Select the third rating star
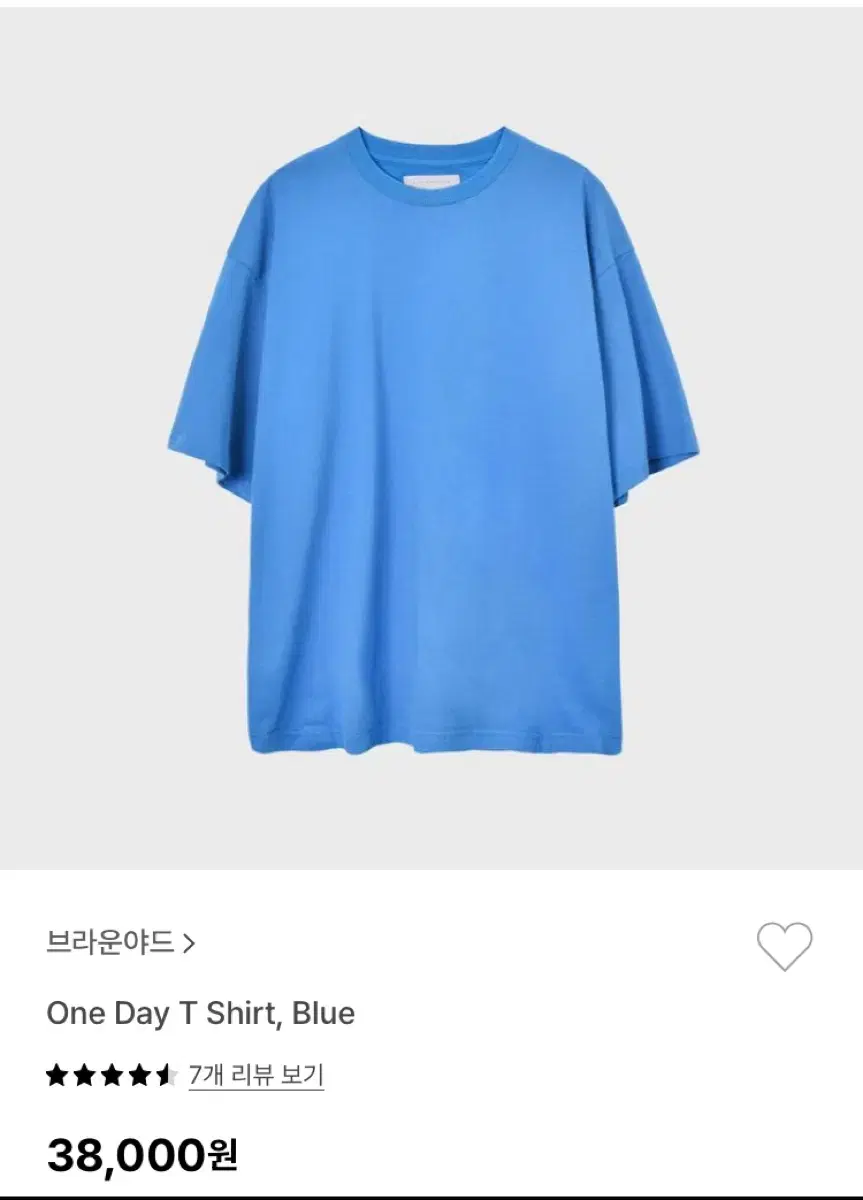Image resolution: width=863 pixels, height=1200 pixels. (x=114, y=1075)
